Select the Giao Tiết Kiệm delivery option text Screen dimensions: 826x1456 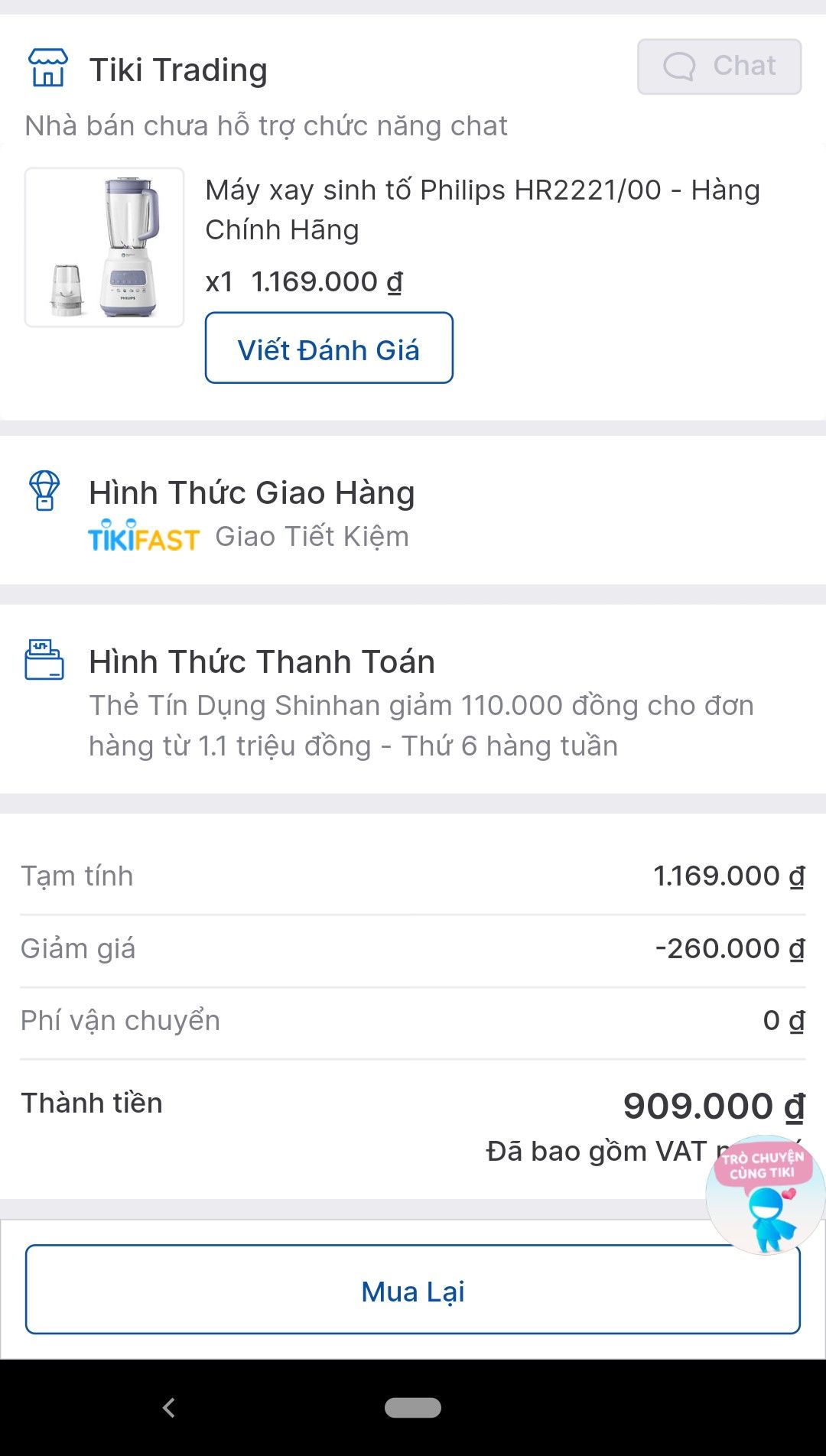312,536
